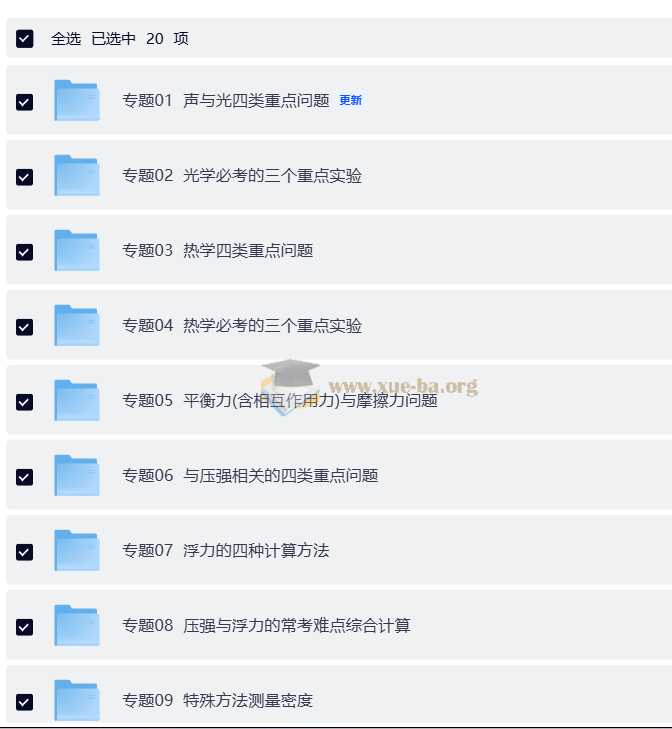Deselect 专题08 压强与浮力综合计算 checkbox
The width and height of the screenshot is (672, 729).
pos(25,627)
